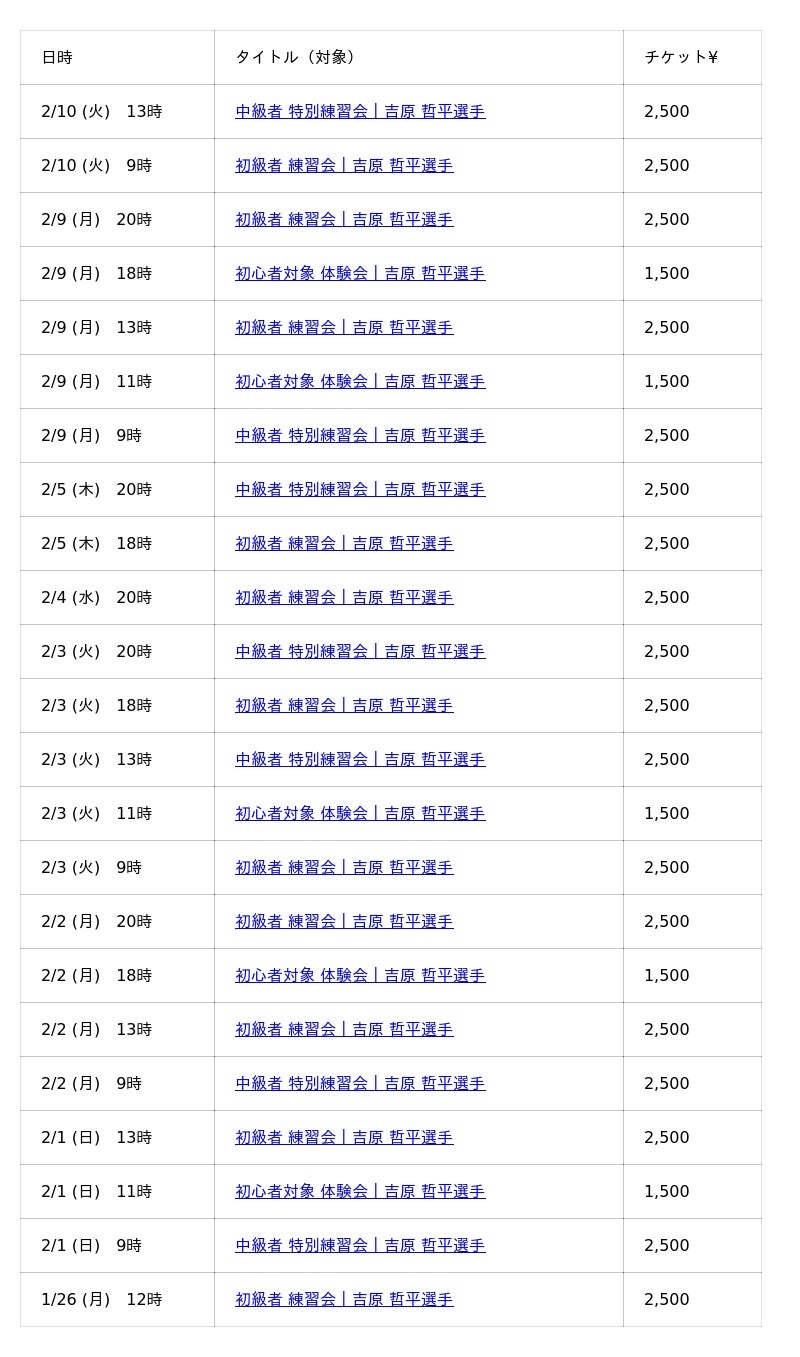Open the 2/9 13時 初級者 練習会 link
Screen dimensions: 800x1357
click(344, 328)
